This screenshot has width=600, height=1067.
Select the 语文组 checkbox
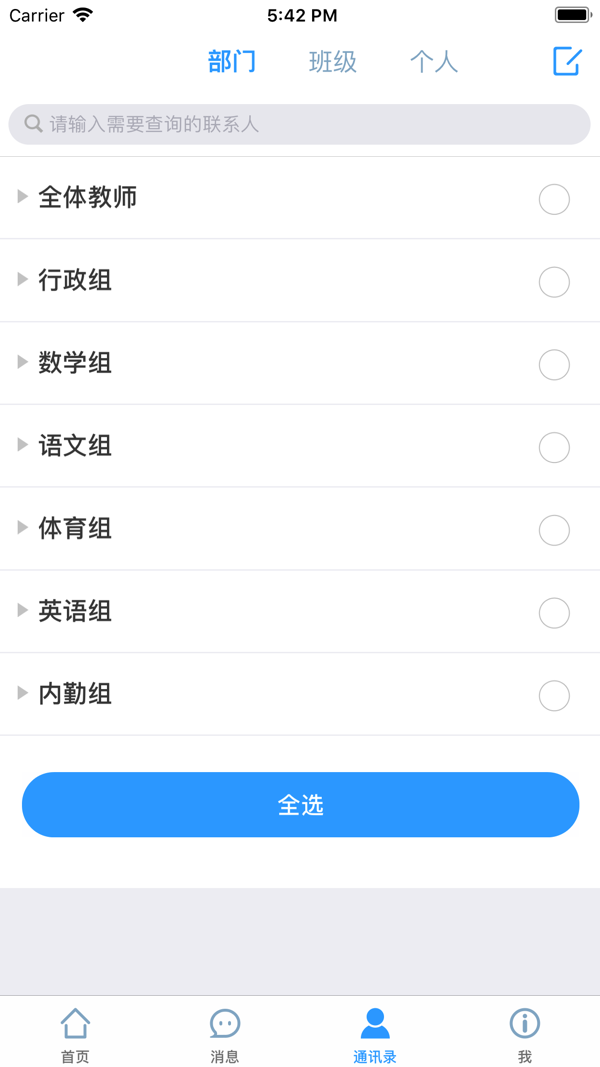pos(554,447)
